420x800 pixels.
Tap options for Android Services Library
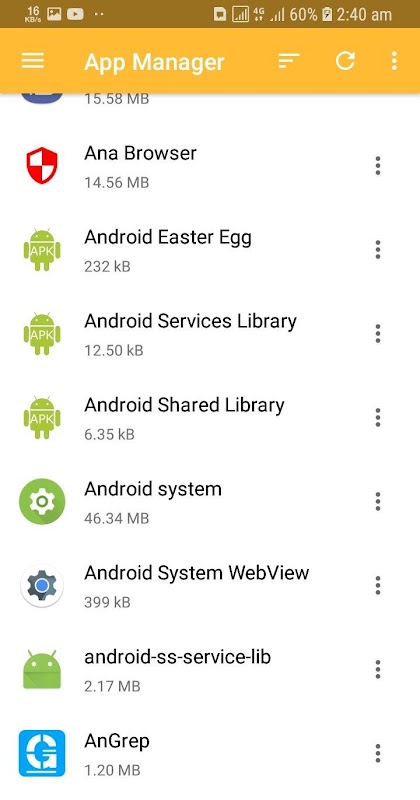pyautogui.click(x=378, y=334)
